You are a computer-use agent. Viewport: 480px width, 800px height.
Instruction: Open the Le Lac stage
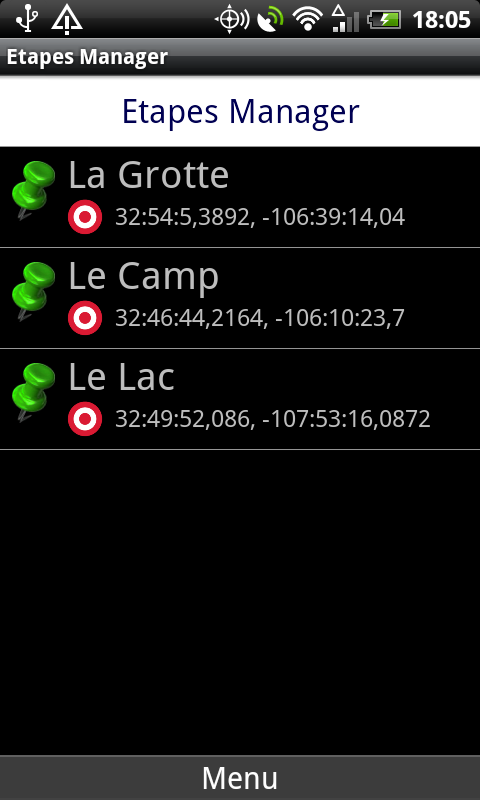pos(240,399)
